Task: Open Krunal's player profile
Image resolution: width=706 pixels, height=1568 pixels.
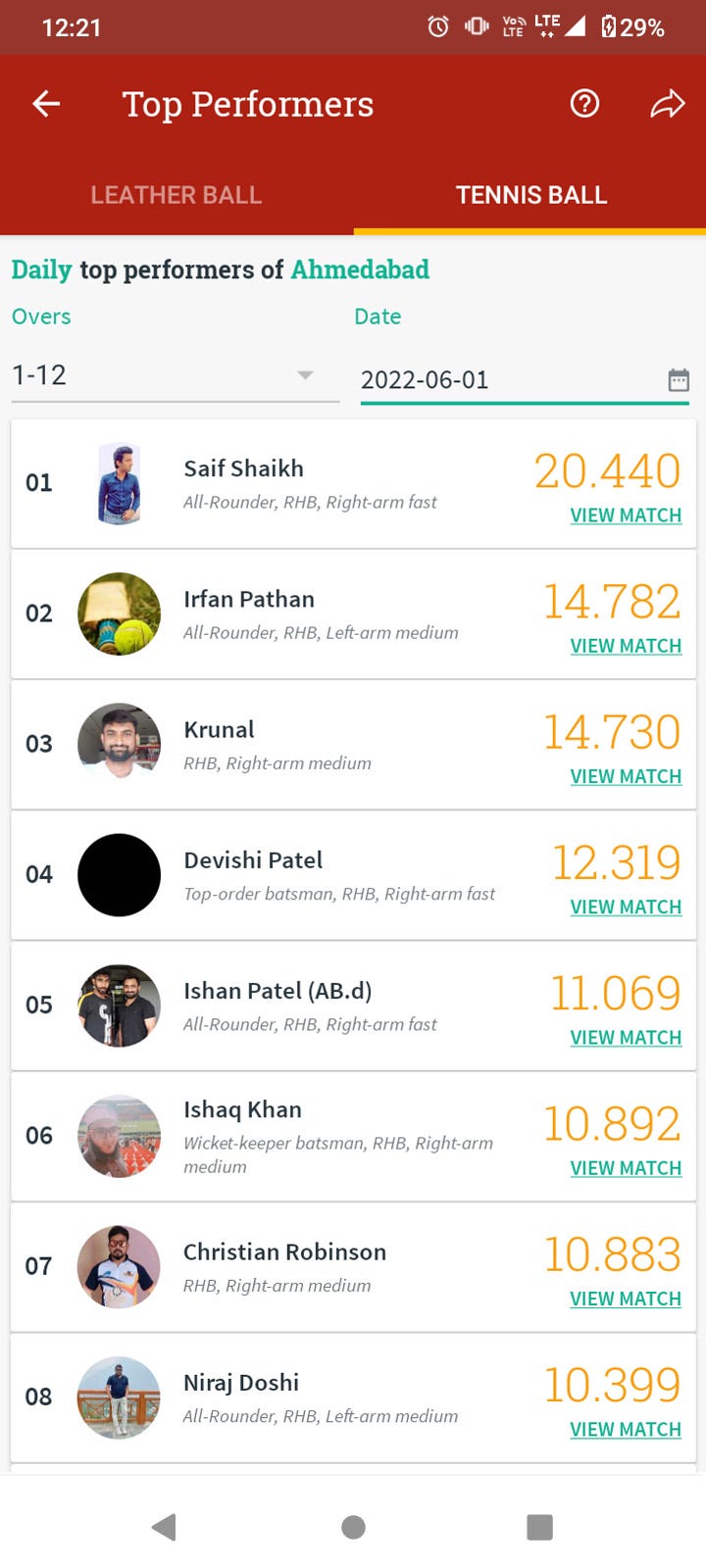Action: 219,730
